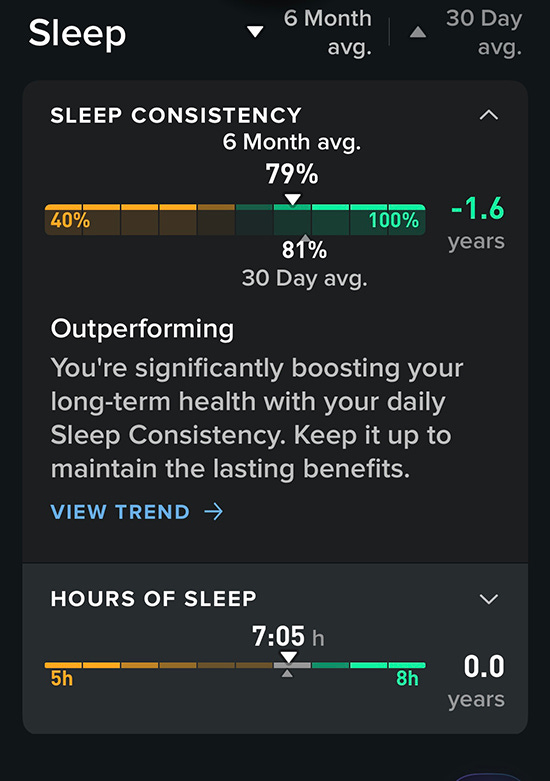The image size is (550, 781).
Task: Open the View Trend link
Action: click(137, 512)
